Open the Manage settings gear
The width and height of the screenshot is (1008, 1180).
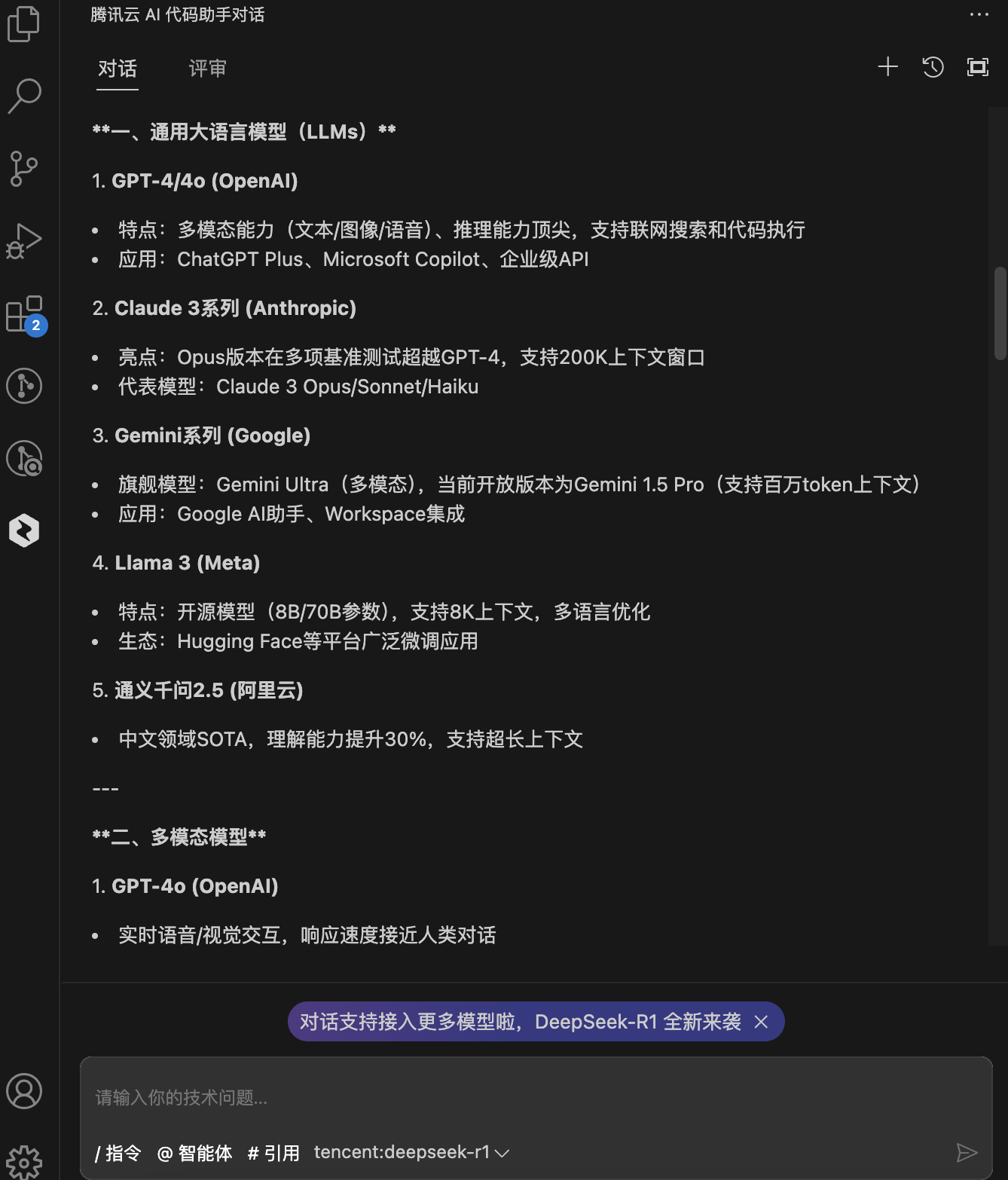tap(24, 1162)
